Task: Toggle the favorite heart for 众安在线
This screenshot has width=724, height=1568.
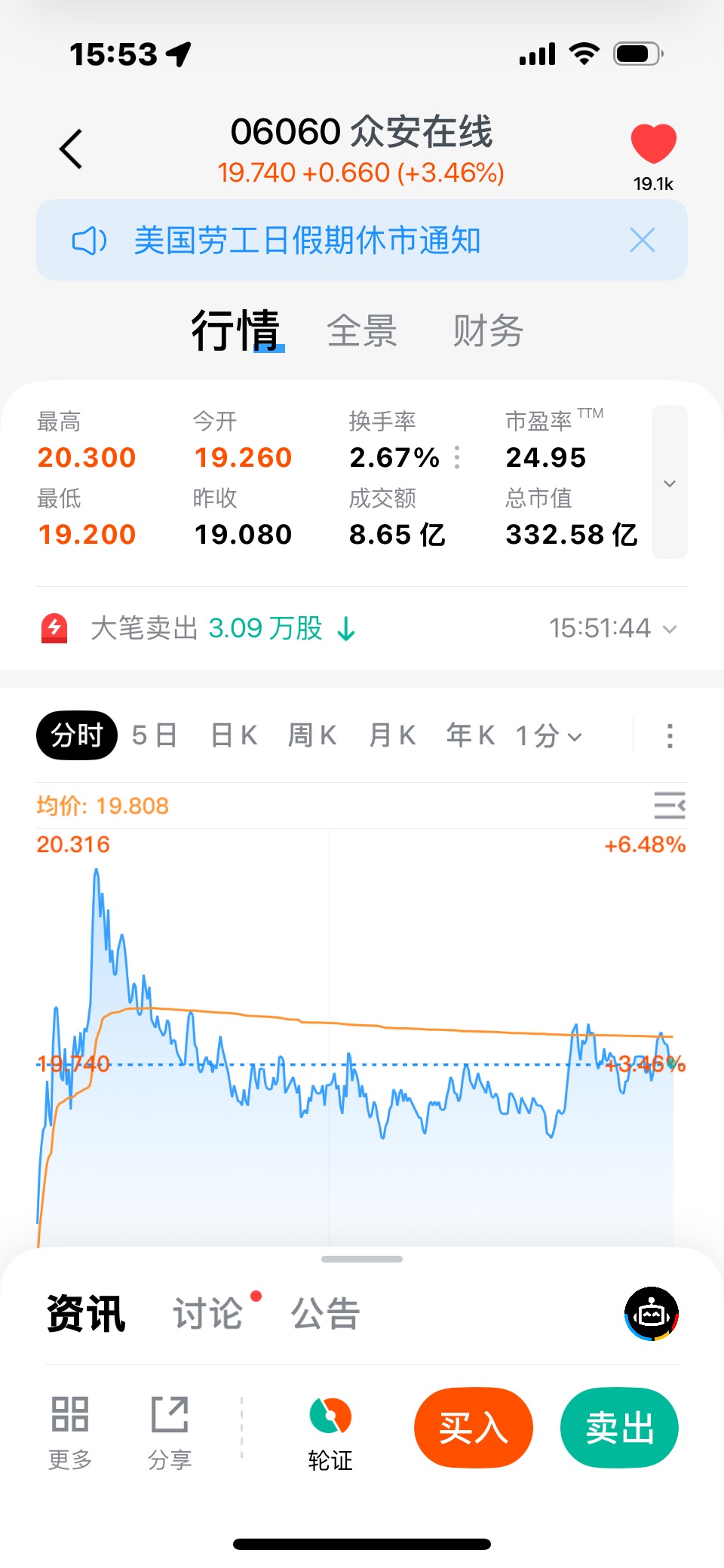Action: tap(653, 143)
